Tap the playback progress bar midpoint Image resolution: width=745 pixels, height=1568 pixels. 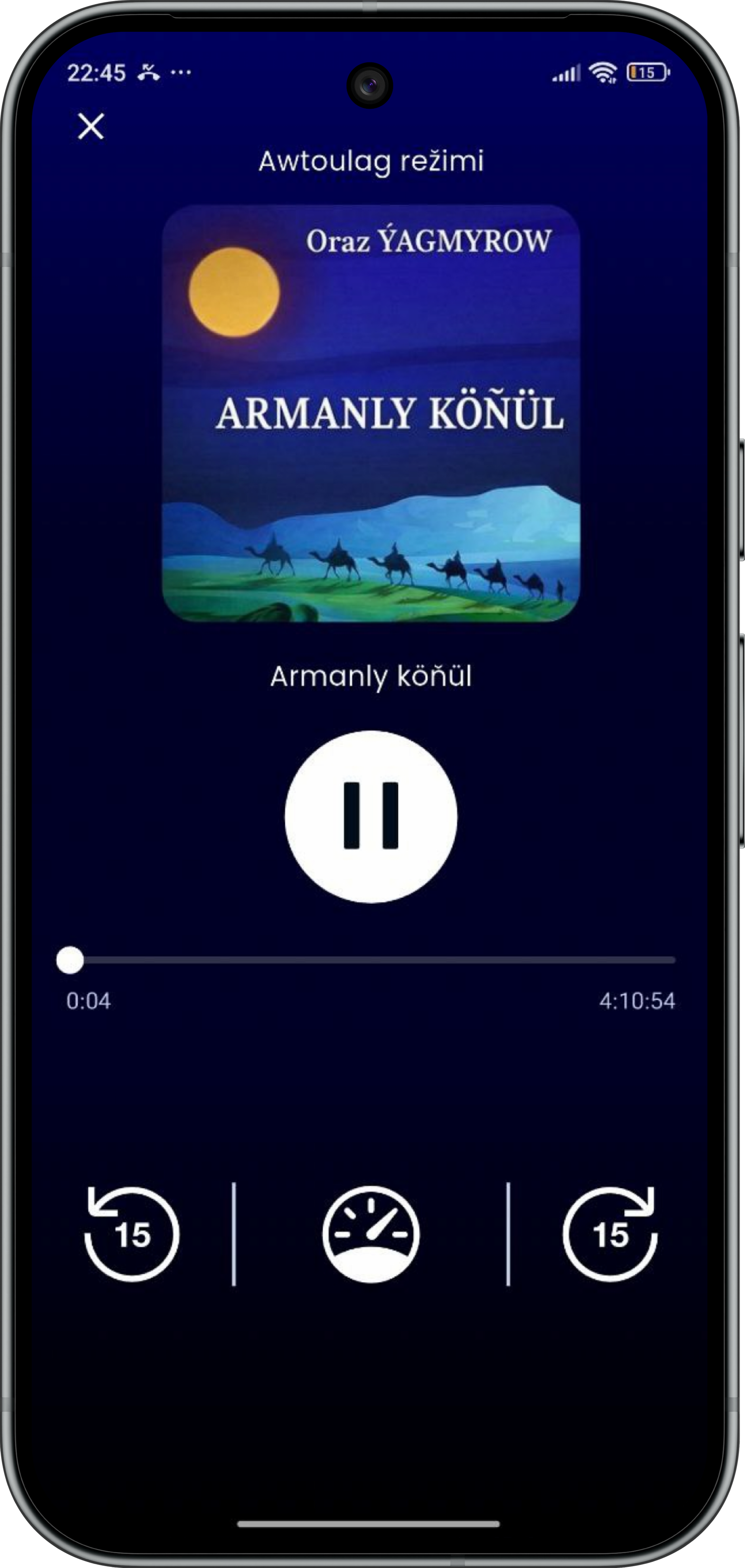point(372,960)
